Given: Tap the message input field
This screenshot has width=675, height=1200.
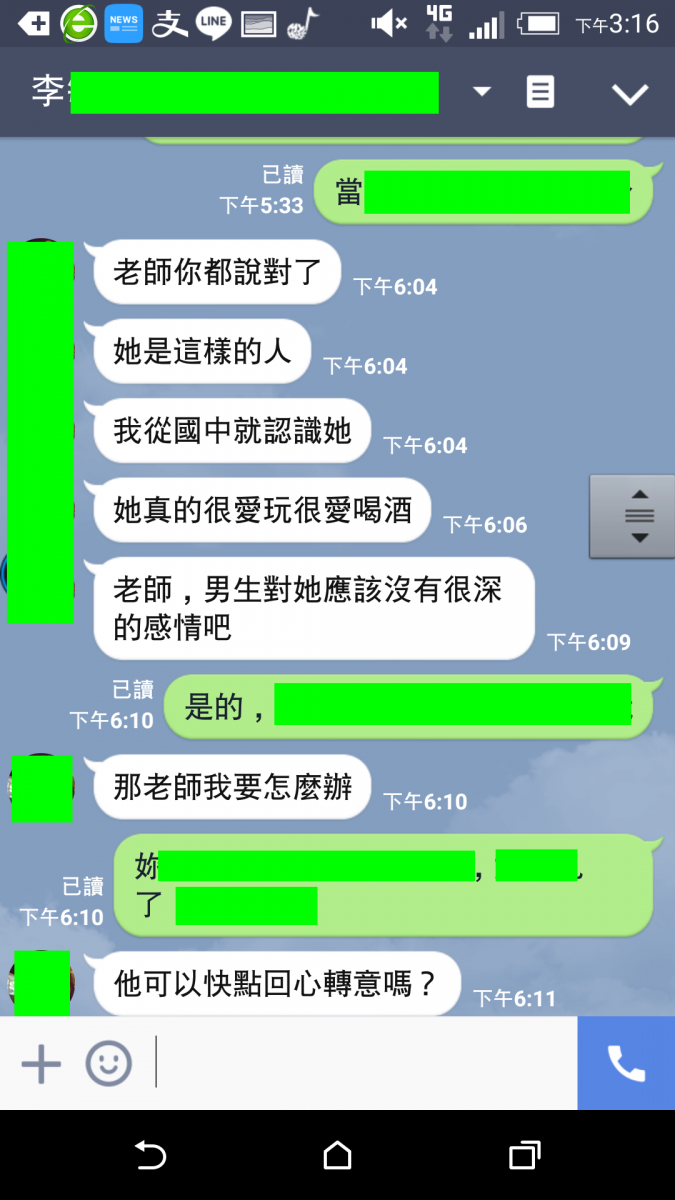Looking at the screenshot, I should coord(365,1064).
